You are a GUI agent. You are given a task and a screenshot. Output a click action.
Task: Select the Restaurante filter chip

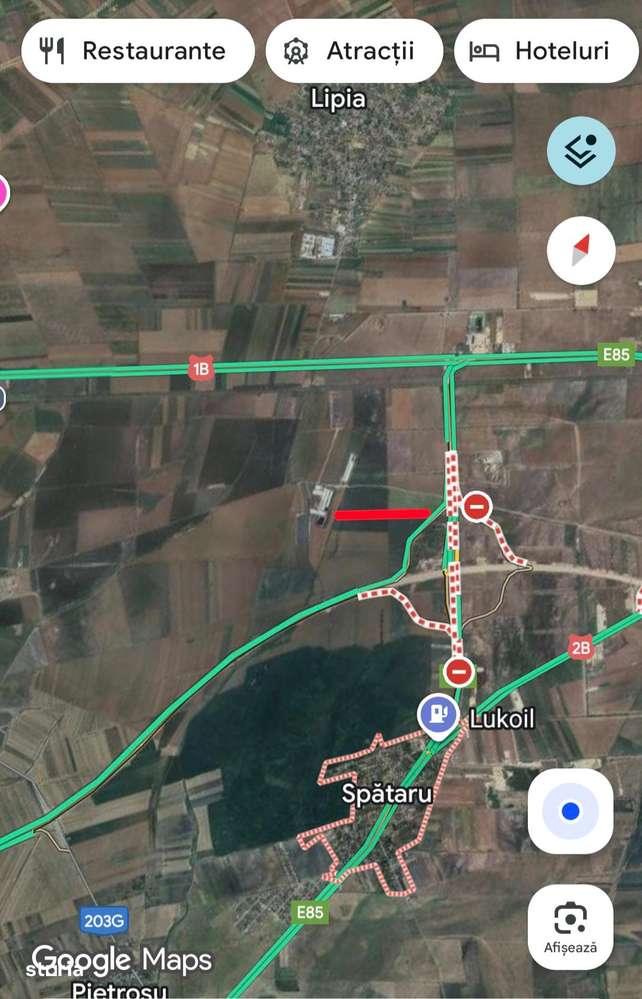pos(138,51)
